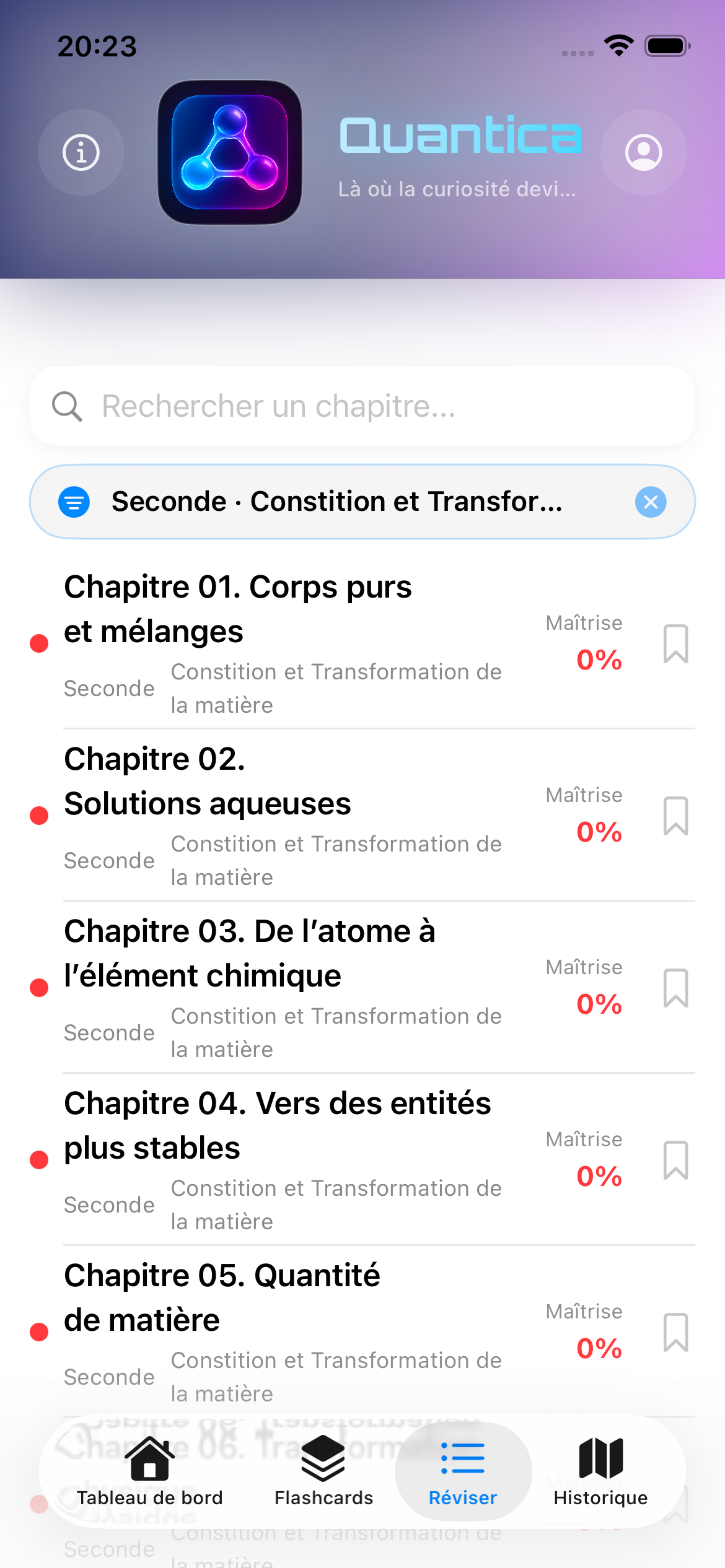725x1568 pixels.
Task: Clear the Seconde filter with the X
Action: click(x=651, y=502)
